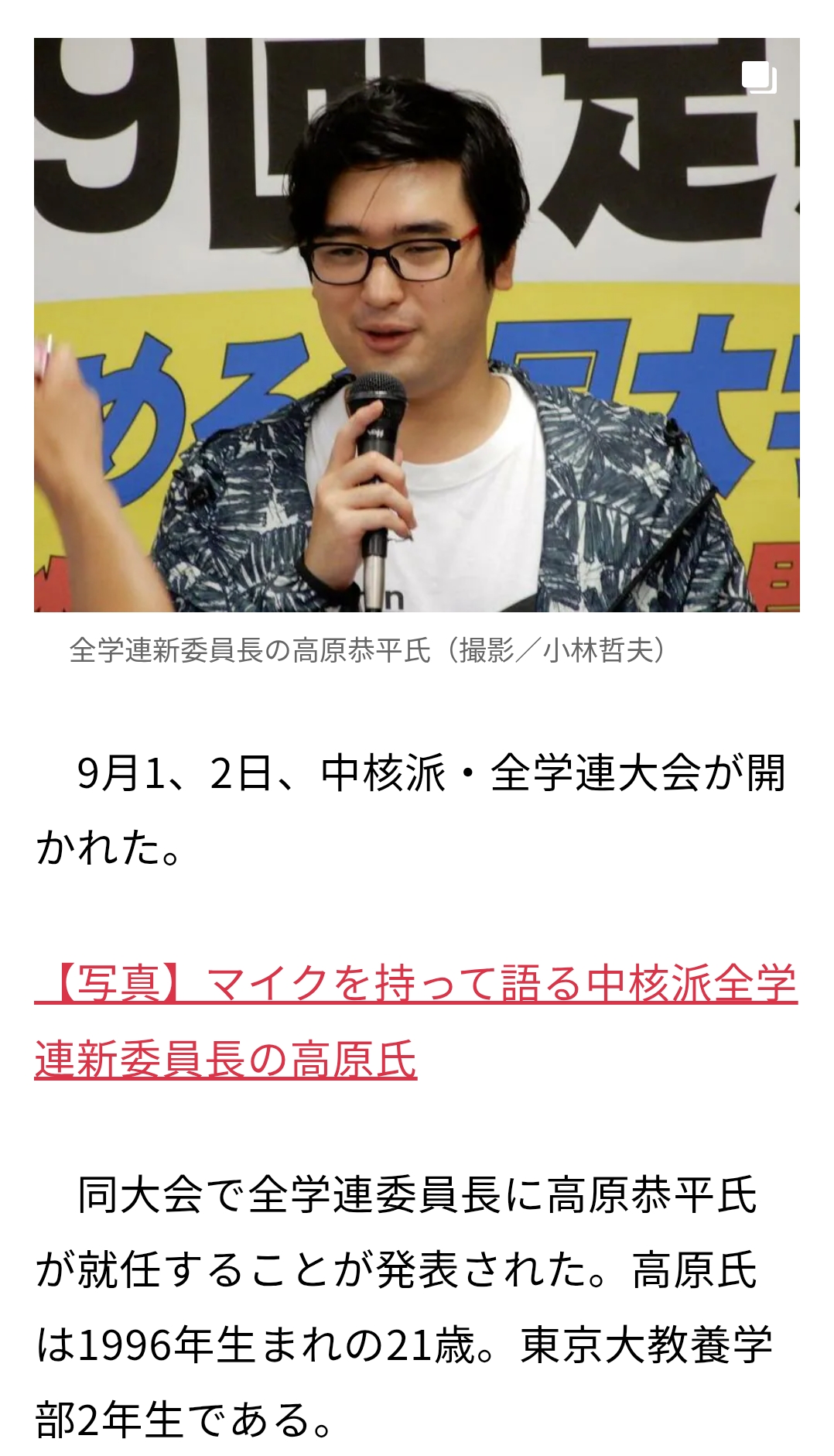Open the 【写真】 link about 高原氏
Image resolution: width=834 pixels, height=1456 pixels.
pos(415,1021)
